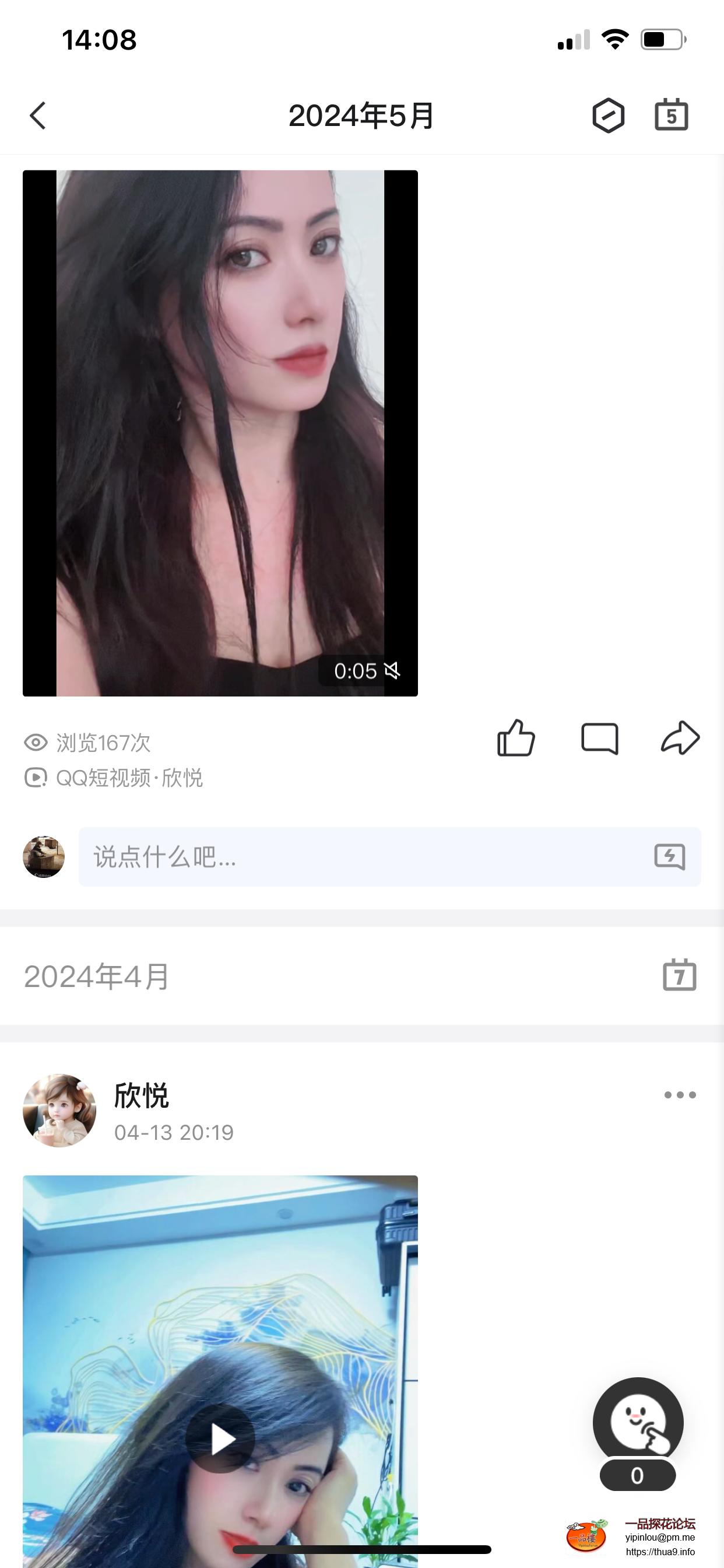This screenshot has height=1568, width=724.
Task: Open the calendar view for May 2024
Action: point(670,115)
